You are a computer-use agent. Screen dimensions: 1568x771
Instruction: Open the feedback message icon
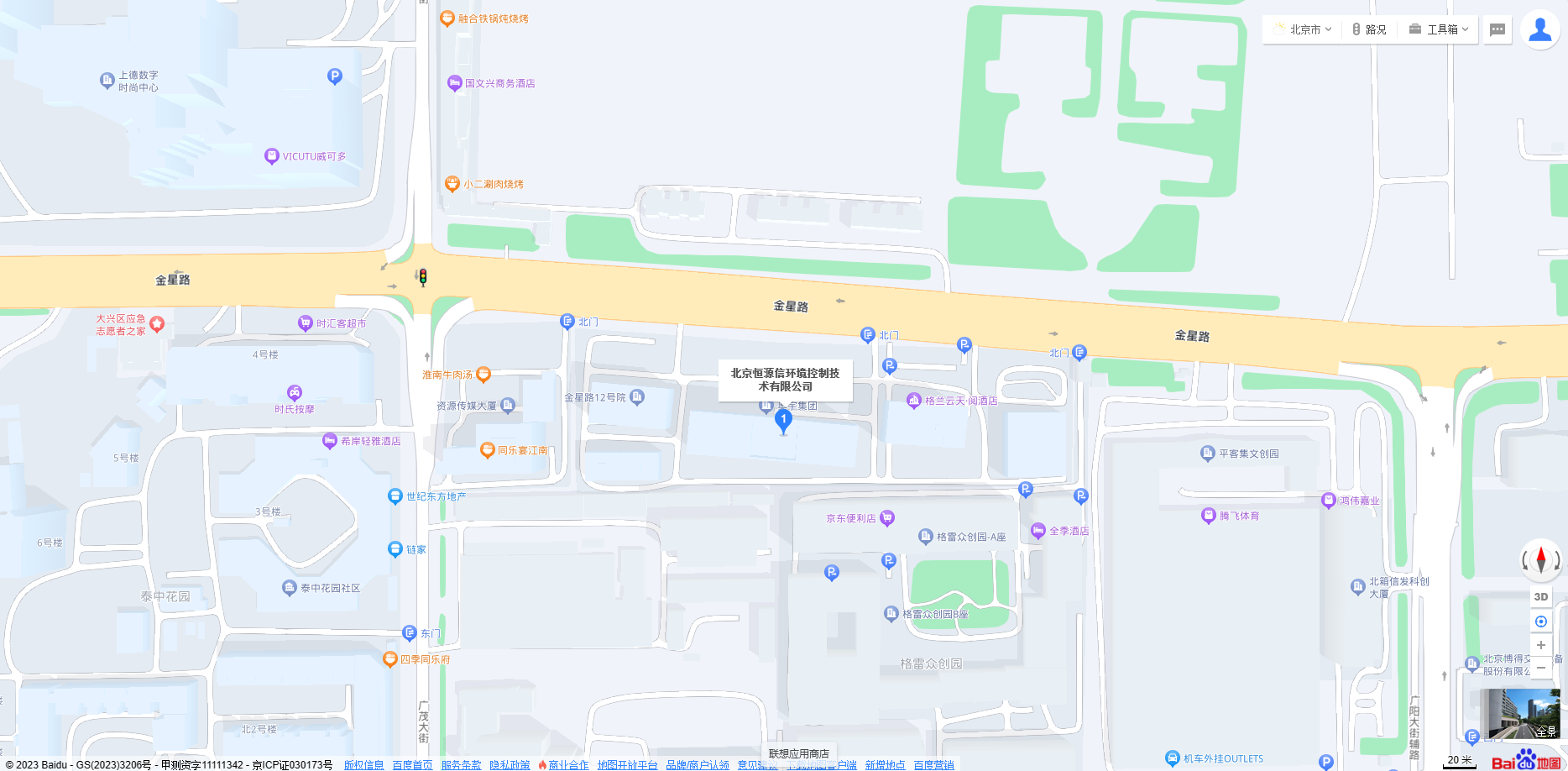tap(1497, 29)
